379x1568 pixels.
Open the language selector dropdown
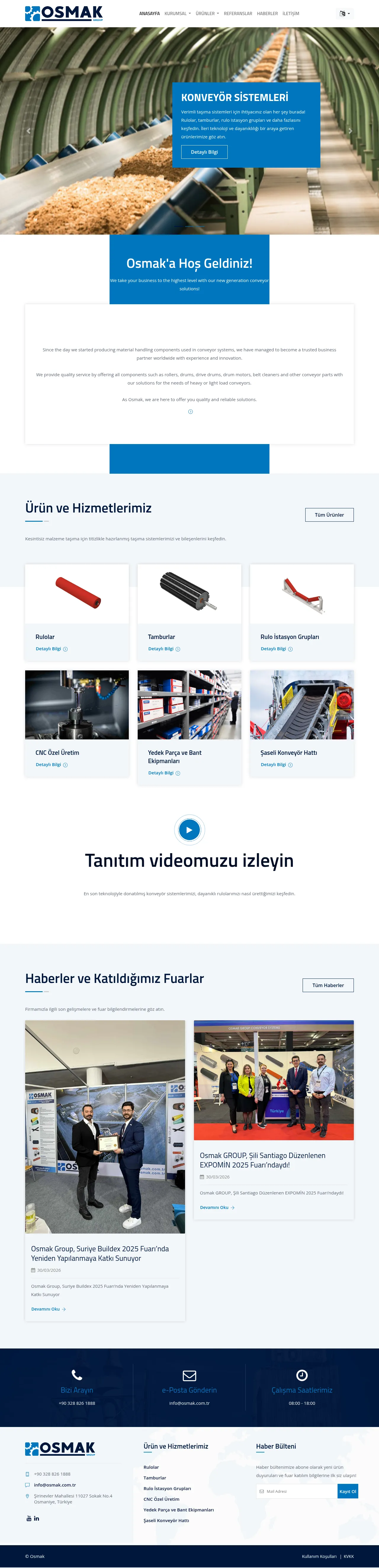[344, 13]
